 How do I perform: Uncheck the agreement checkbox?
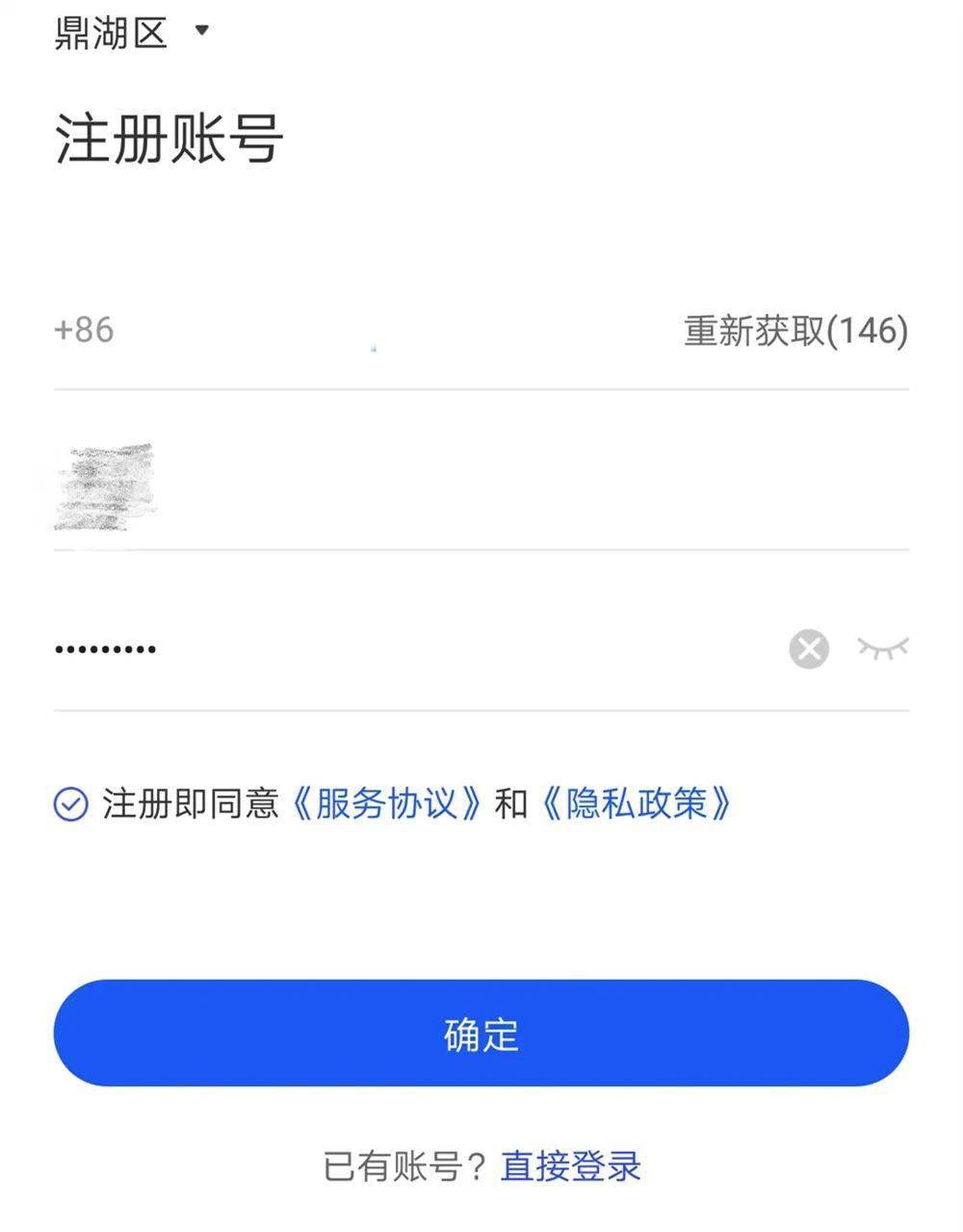71,804
